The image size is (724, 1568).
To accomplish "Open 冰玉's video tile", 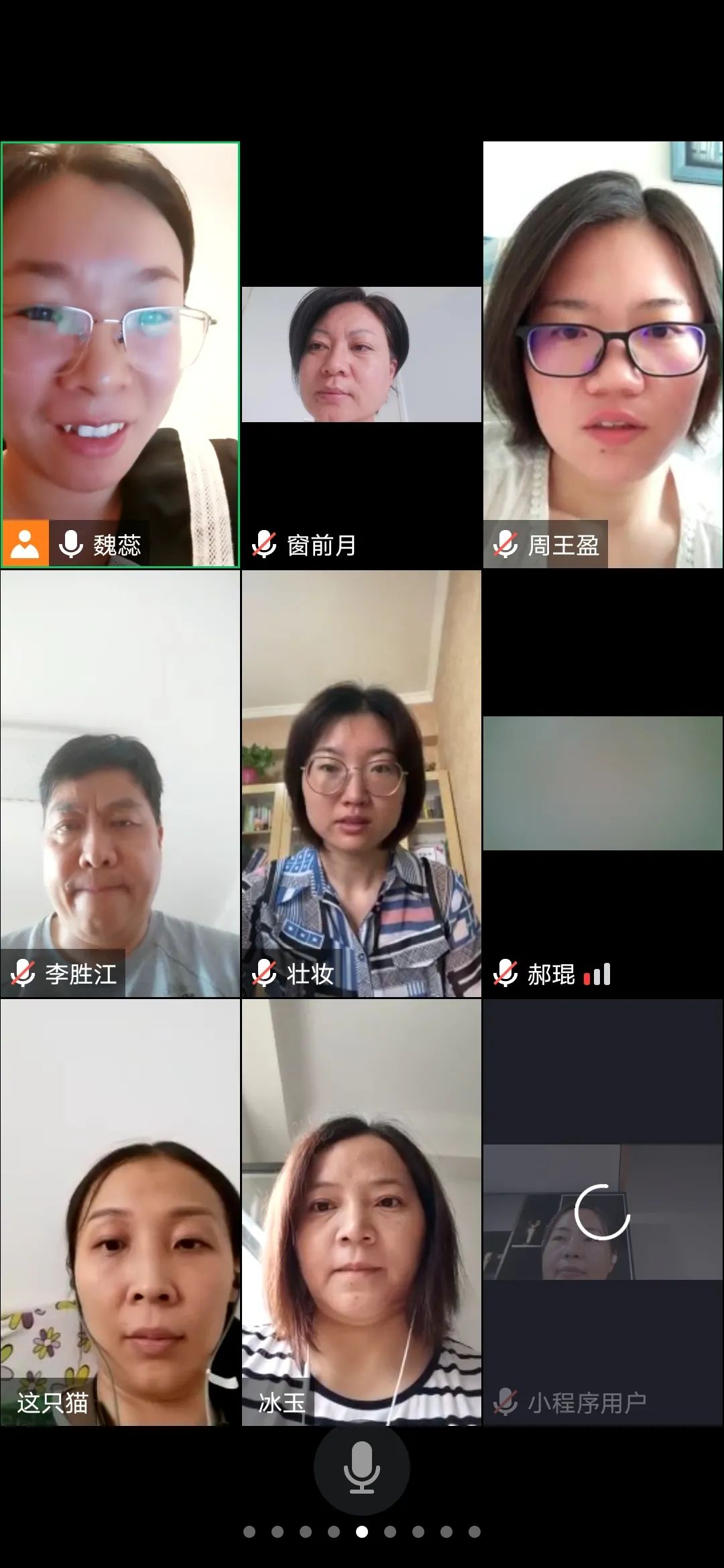I will 361,1213.
